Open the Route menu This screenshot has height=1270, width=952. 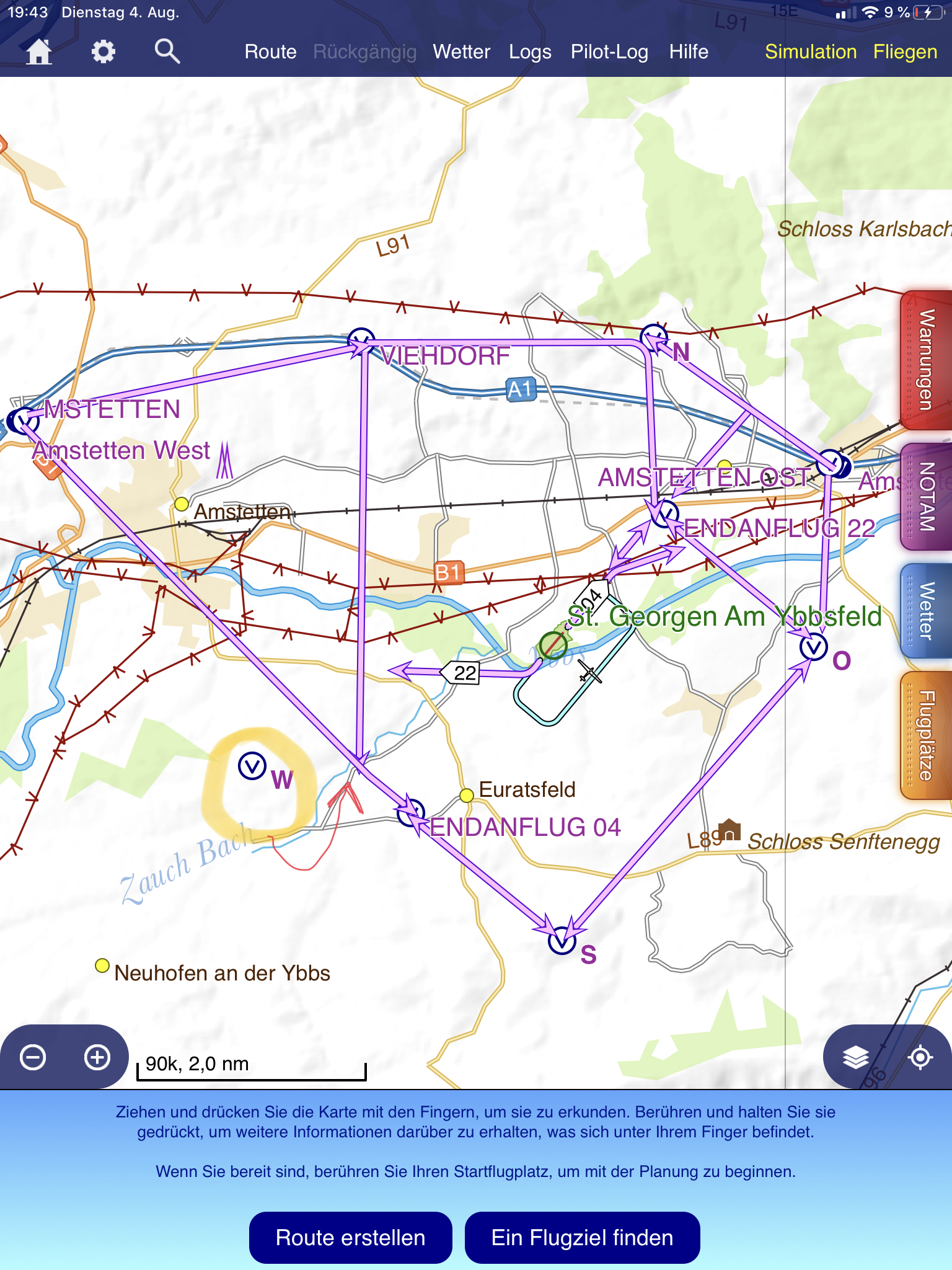click(x=270, y=51)
